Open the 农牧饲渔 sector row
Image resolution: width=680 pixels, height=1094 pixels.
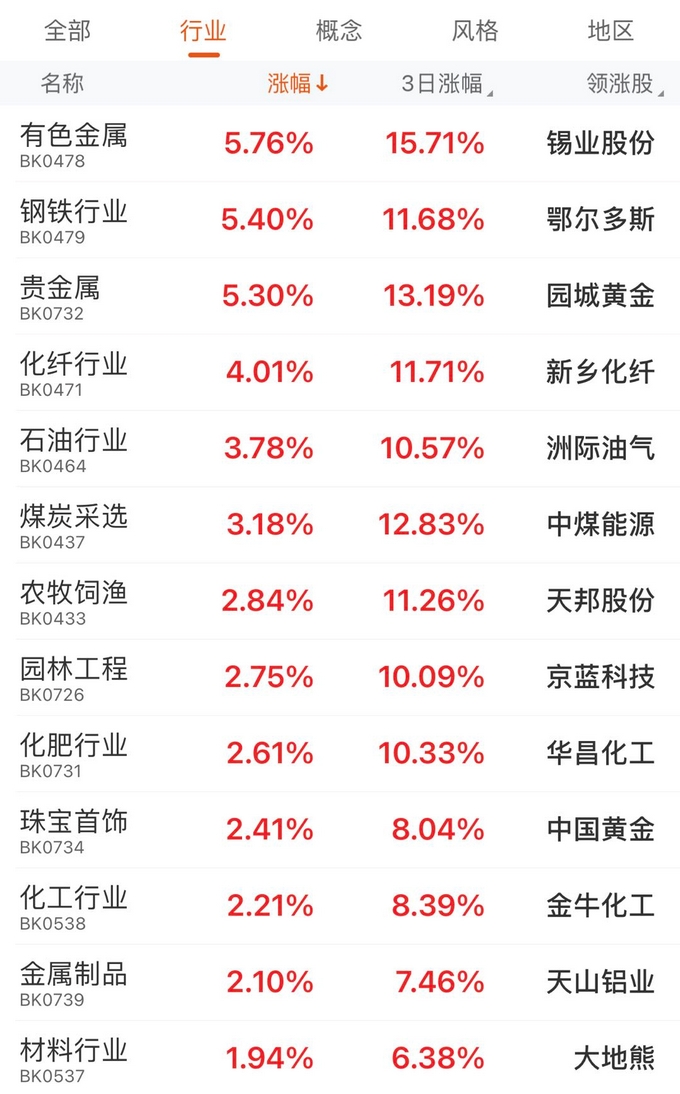click(340, 601)
